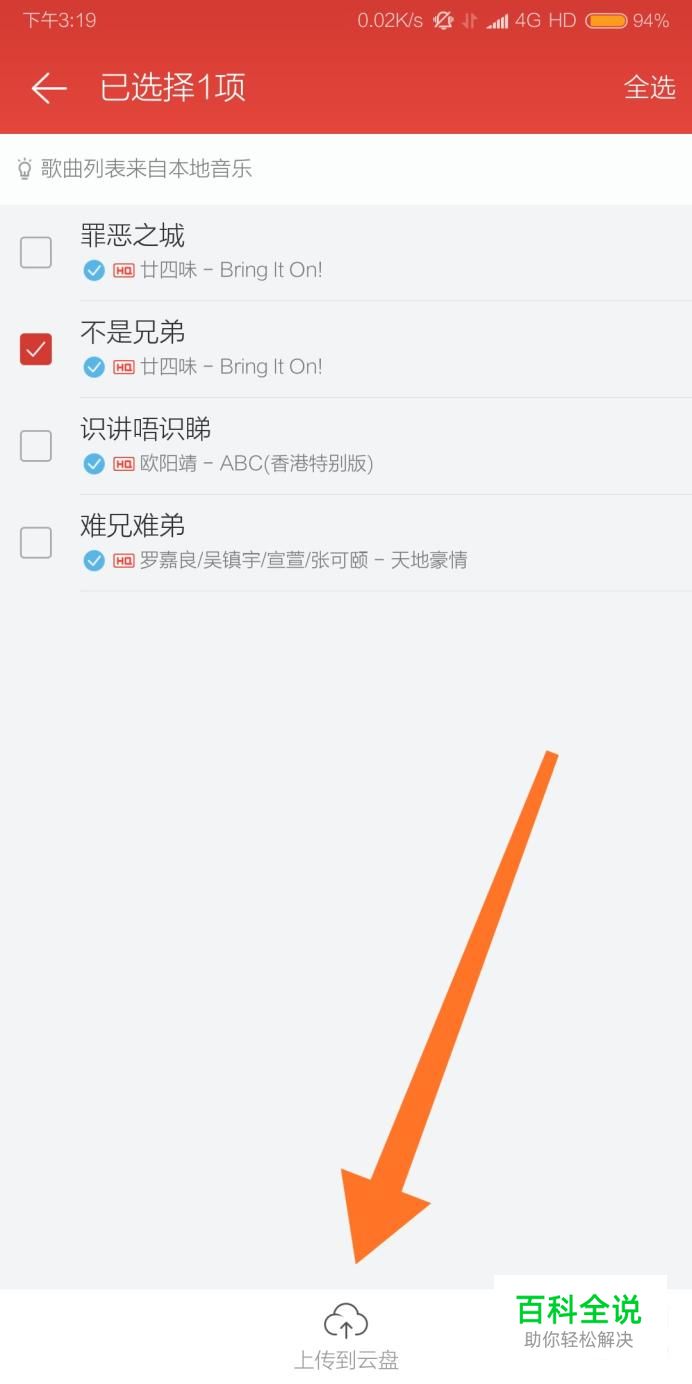
Task: Tap 上传到云盘 to upload to cloud
Action: (346, 1337)
